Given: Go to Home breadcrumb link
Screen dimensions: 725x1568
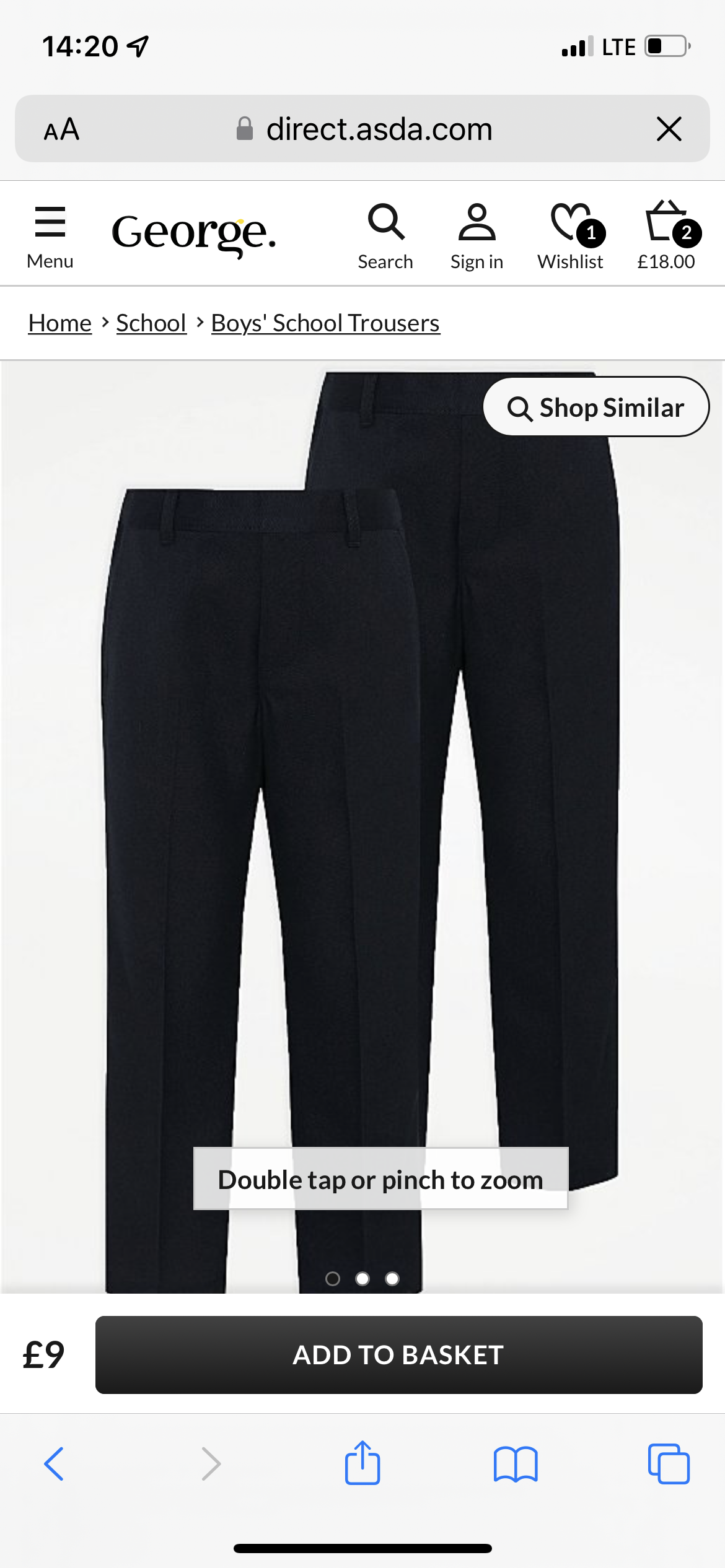Looking at the screenshot, I should (60, 323).
